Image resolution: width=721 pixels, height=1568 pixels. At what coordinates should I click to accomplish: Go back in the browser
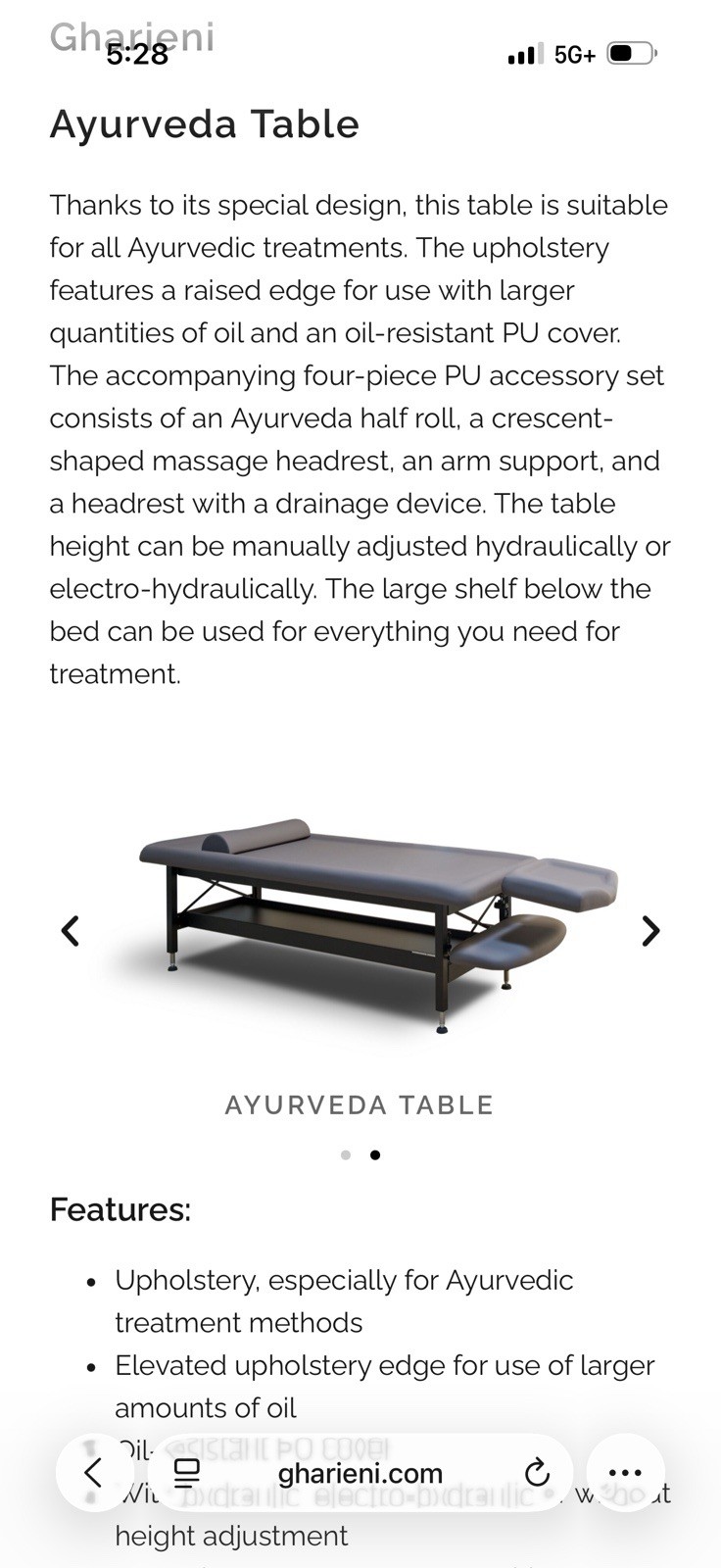click(x=94, y=1472)
